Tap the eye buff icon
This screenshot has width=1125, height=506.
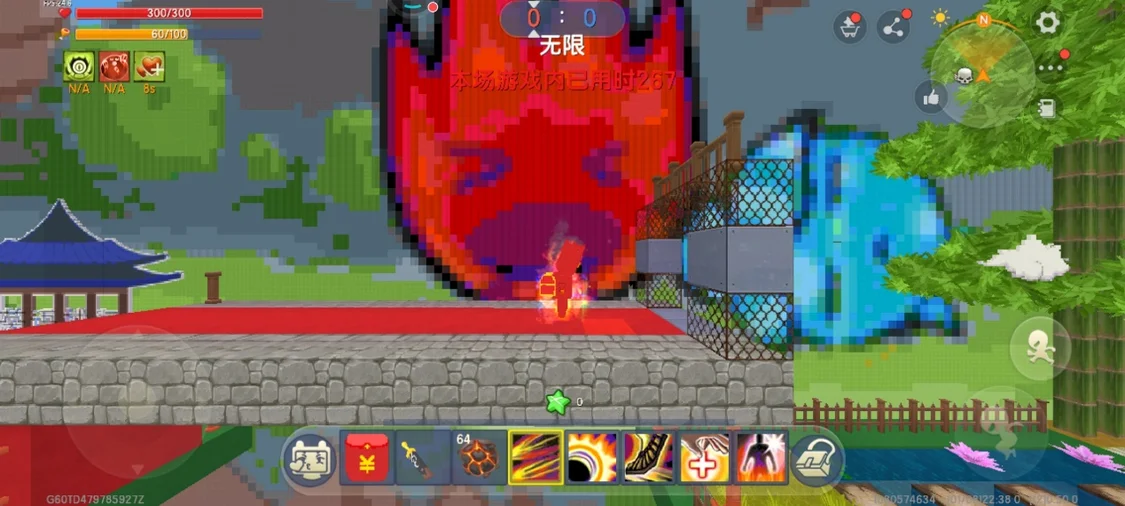[79, 67]
